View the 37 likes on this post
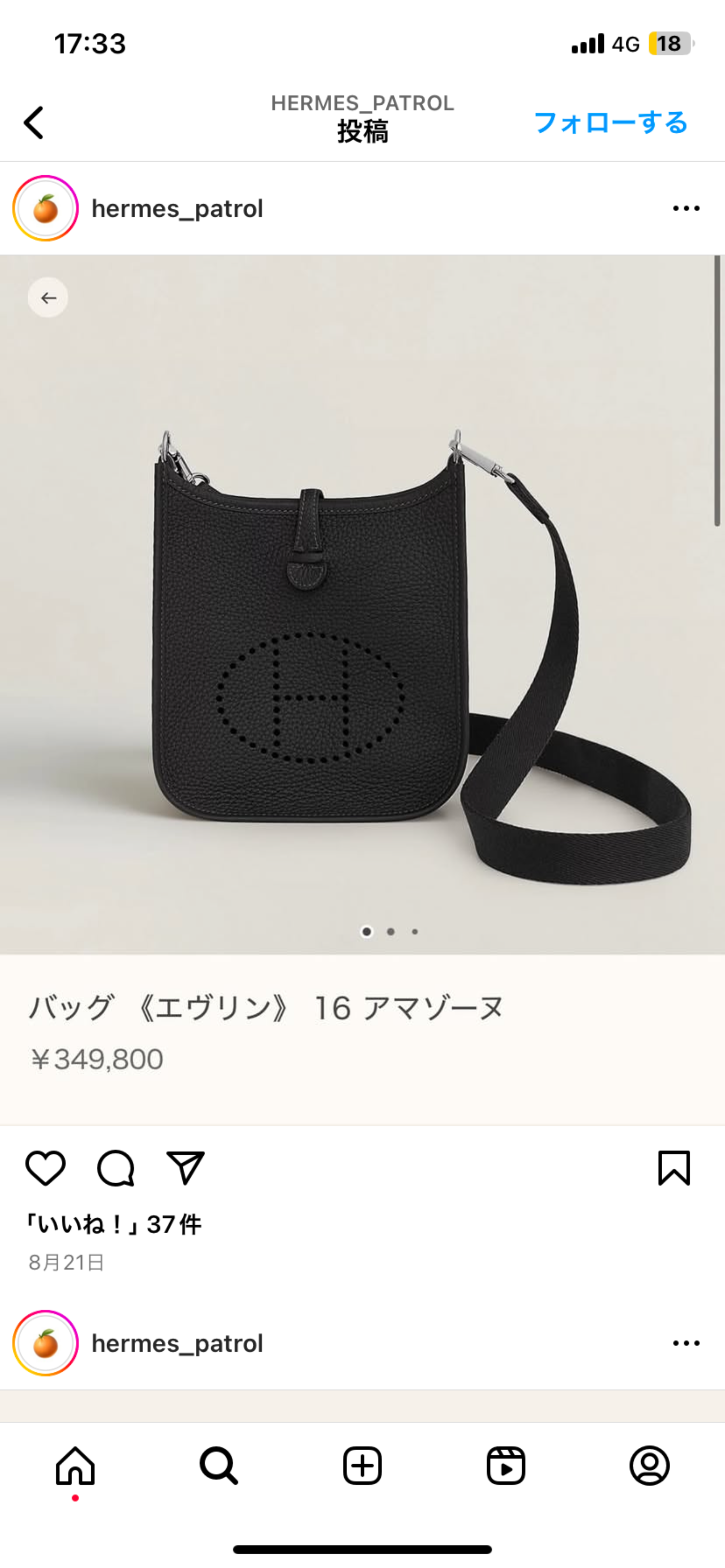 (x=114, y=1224)
